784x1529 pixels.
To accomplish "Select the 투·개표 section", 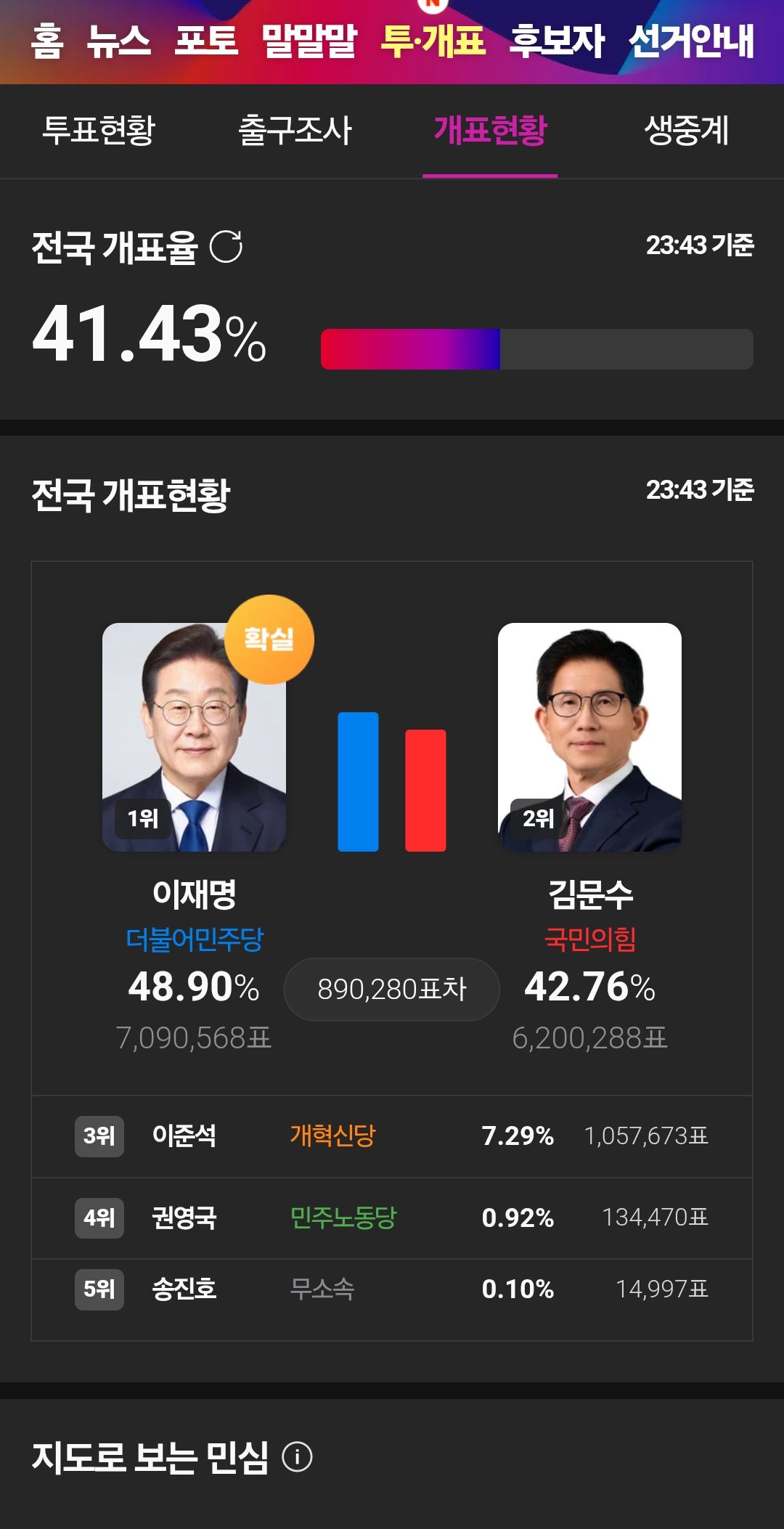I will click(433, 41).
